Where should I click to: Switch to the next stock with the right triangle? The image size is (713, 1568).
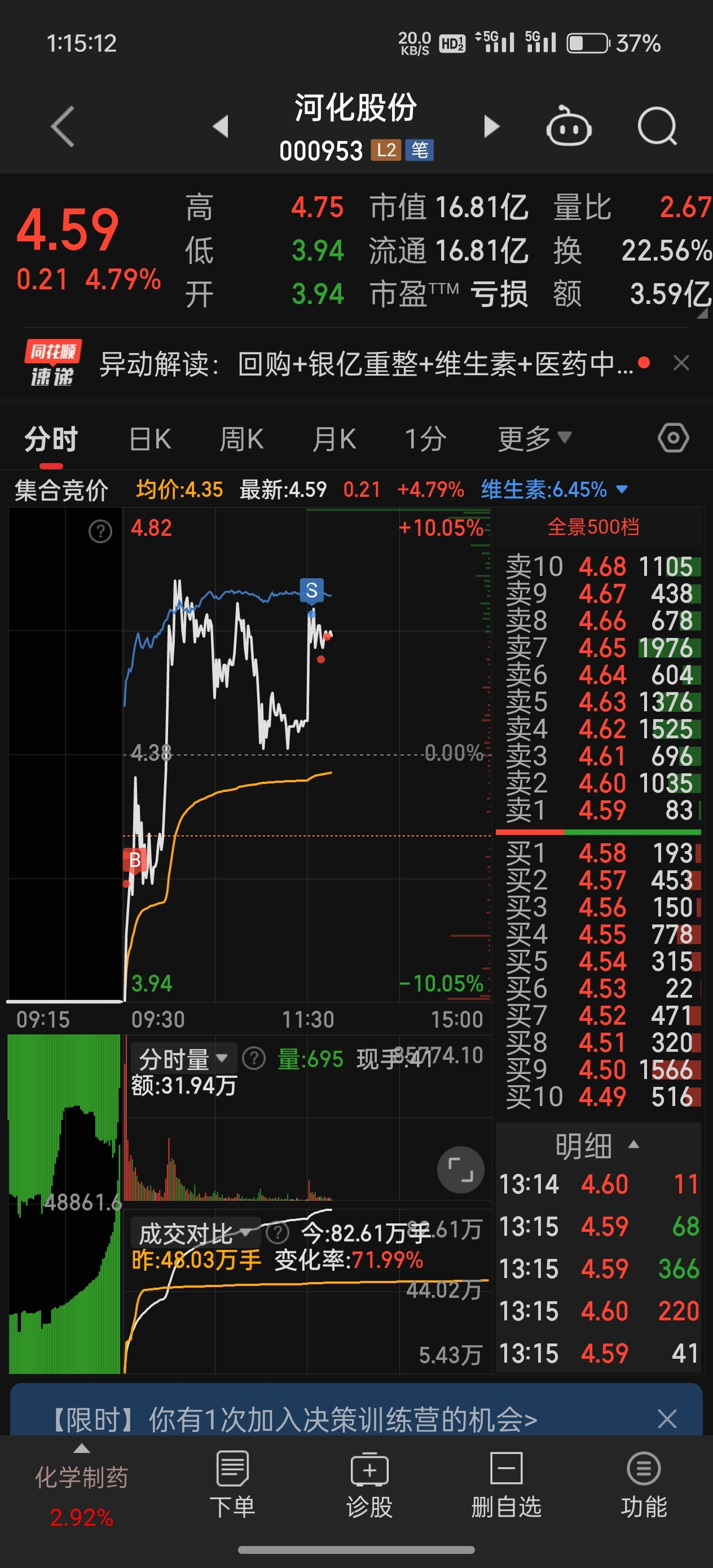(491, 126)
